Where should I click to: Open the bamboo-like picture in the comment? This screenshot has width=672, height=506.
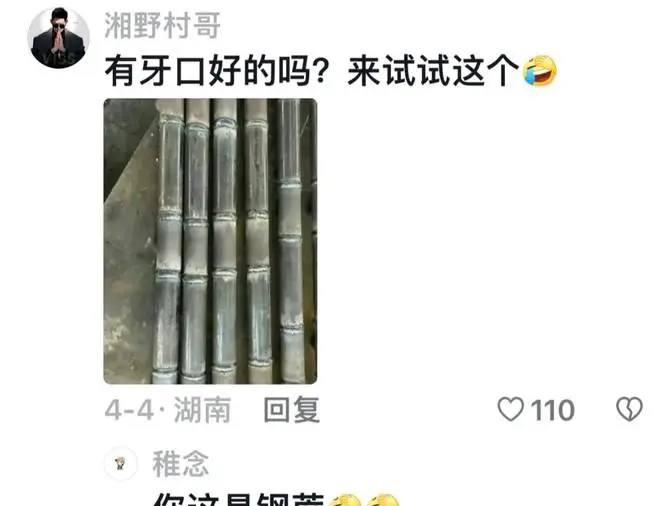[210, 241]
